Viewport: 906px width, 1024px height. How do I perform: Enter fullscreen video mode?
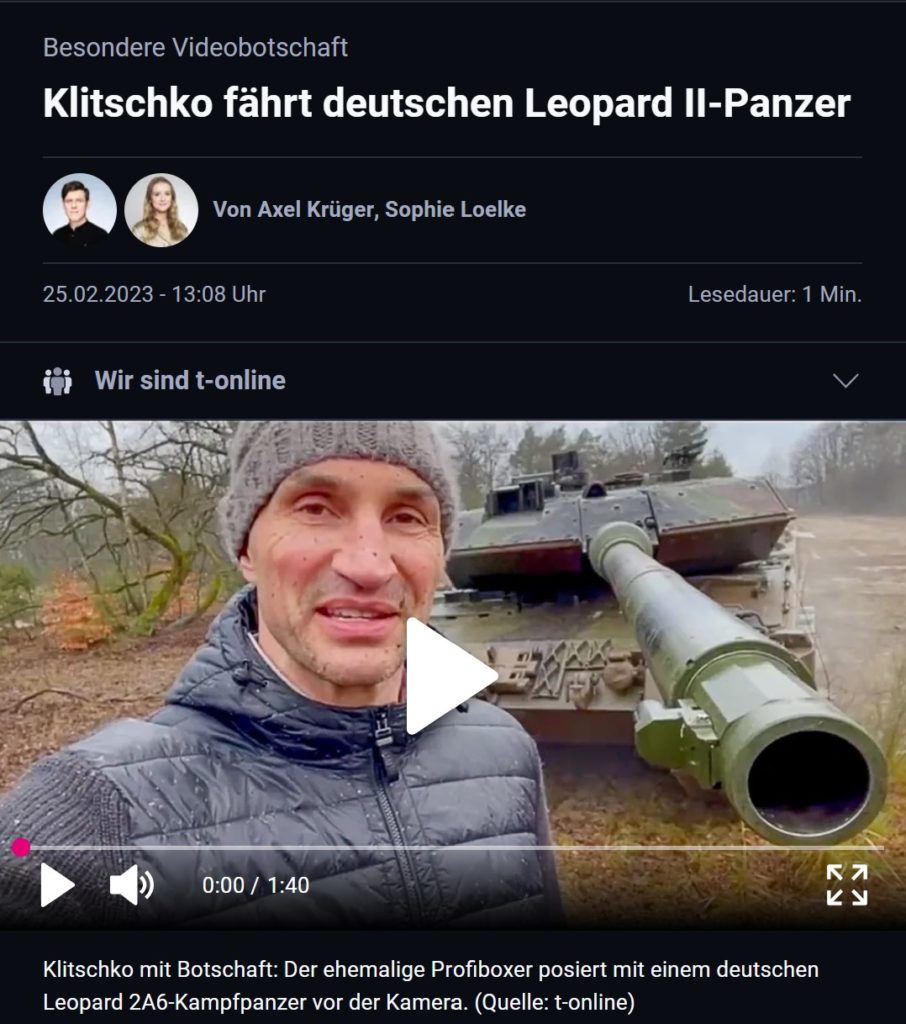pos(846,885)
